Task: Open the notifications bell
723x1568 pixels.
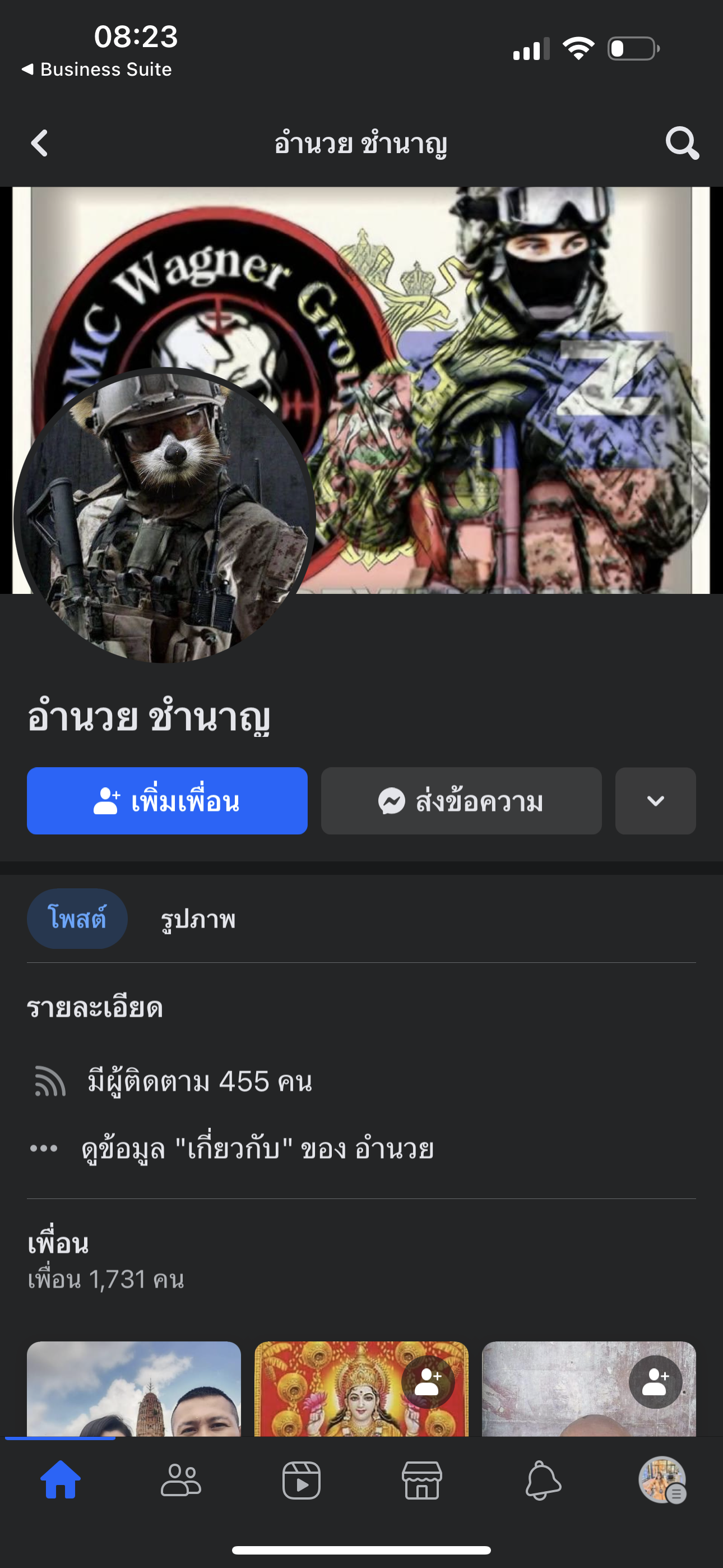Action: pyautogui.click(x=543, y=1481)
